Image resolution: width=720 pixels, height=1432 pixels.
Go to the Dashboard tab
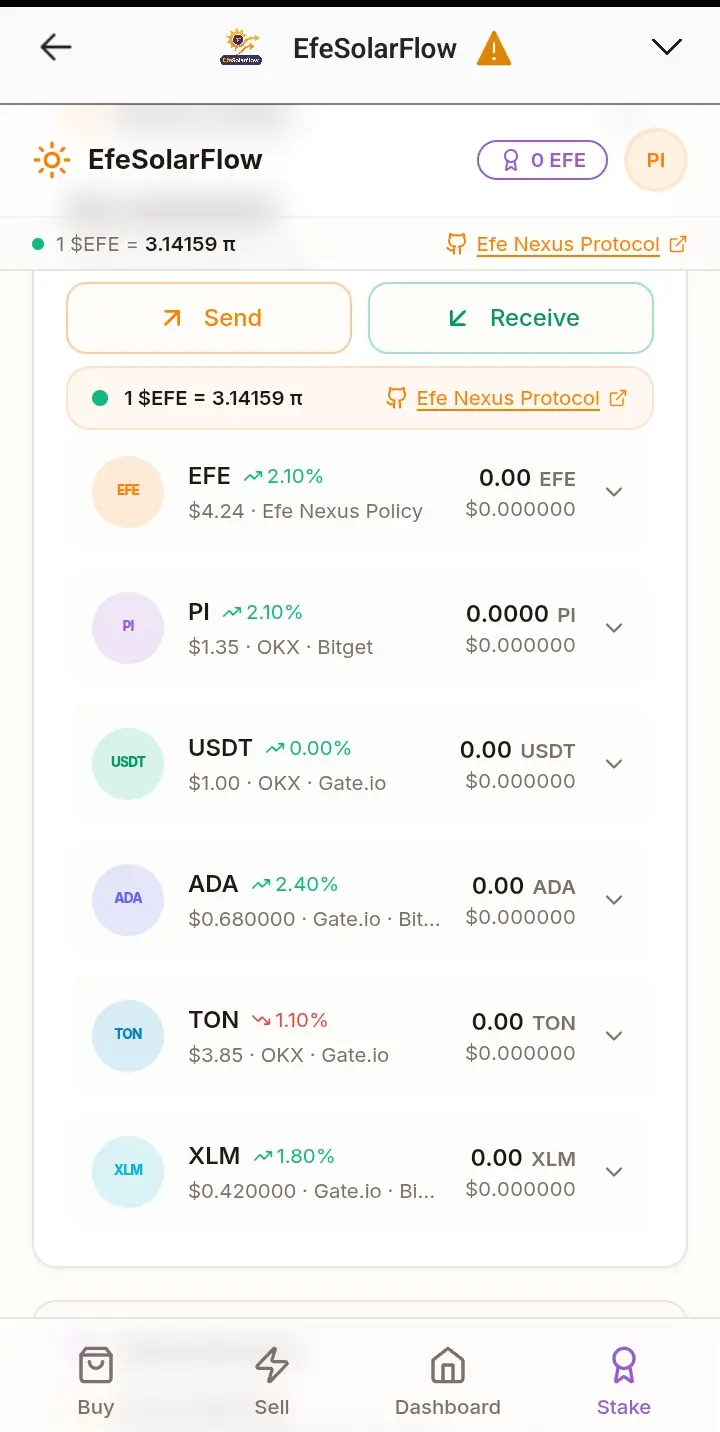pos(448,1380)
